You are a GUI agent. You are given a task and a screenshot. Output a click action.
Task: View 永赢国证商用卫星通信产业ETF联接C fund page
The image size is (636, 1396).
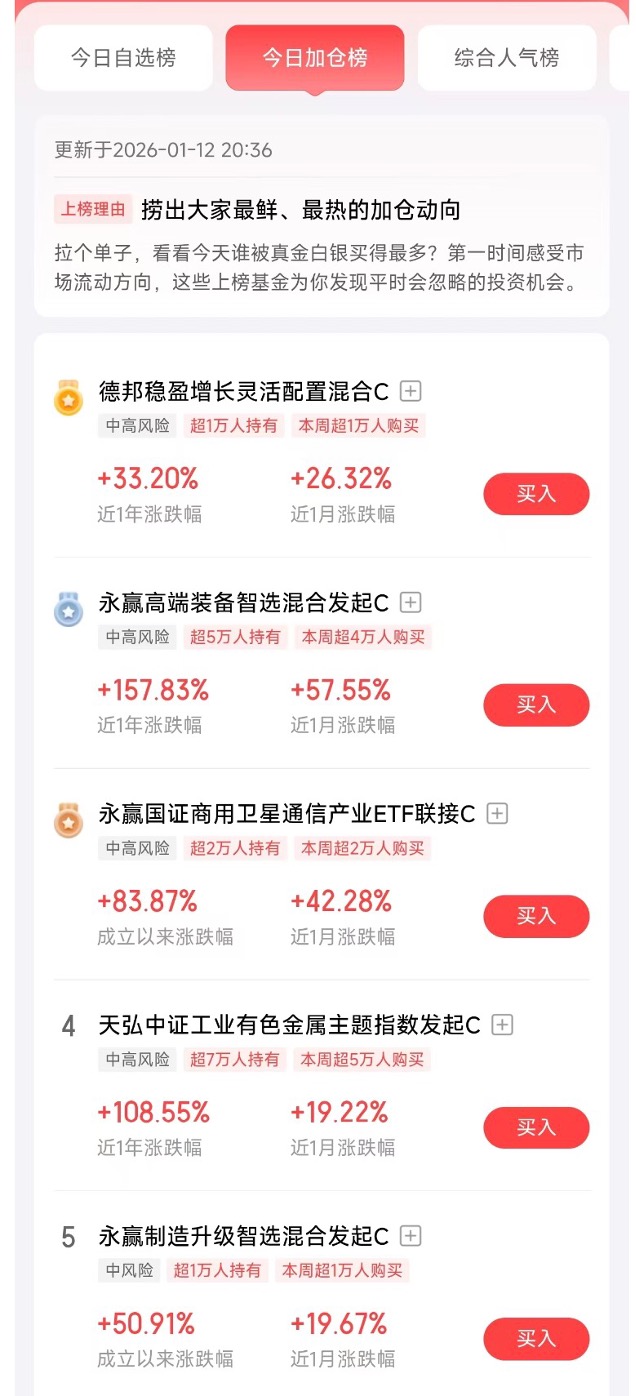[x=286, y=814]
